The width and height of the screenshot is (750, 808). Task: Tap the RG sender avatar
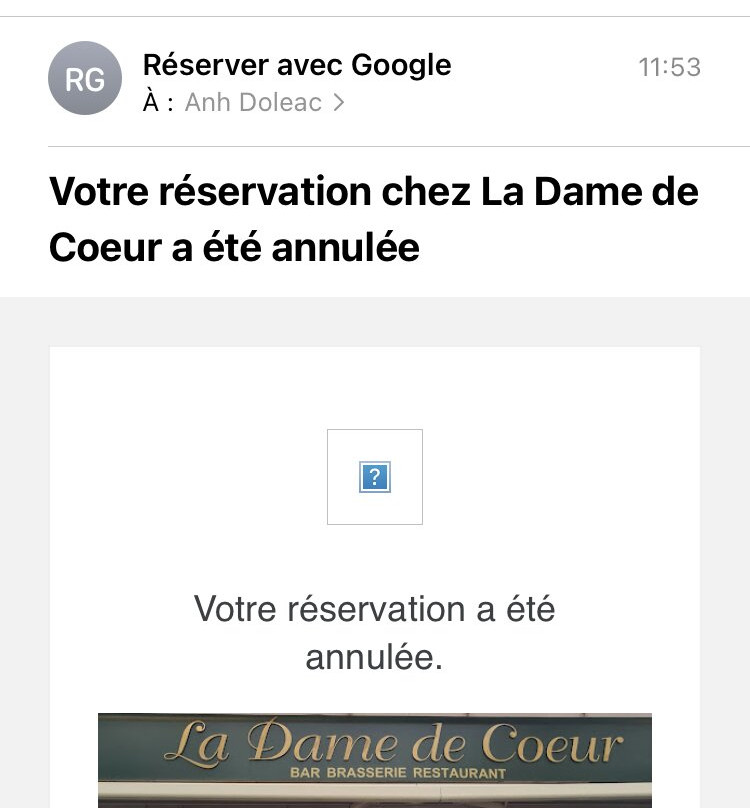pyautogui.click(x=85, y=79)
